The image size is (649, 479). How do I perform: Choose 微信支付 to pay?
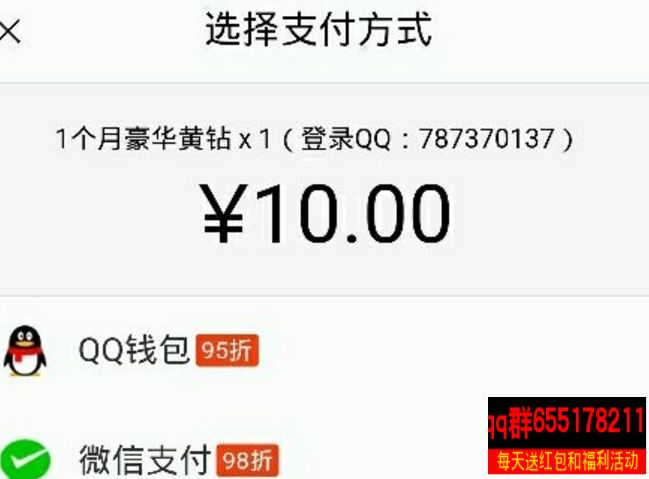(x=145, y=460)
